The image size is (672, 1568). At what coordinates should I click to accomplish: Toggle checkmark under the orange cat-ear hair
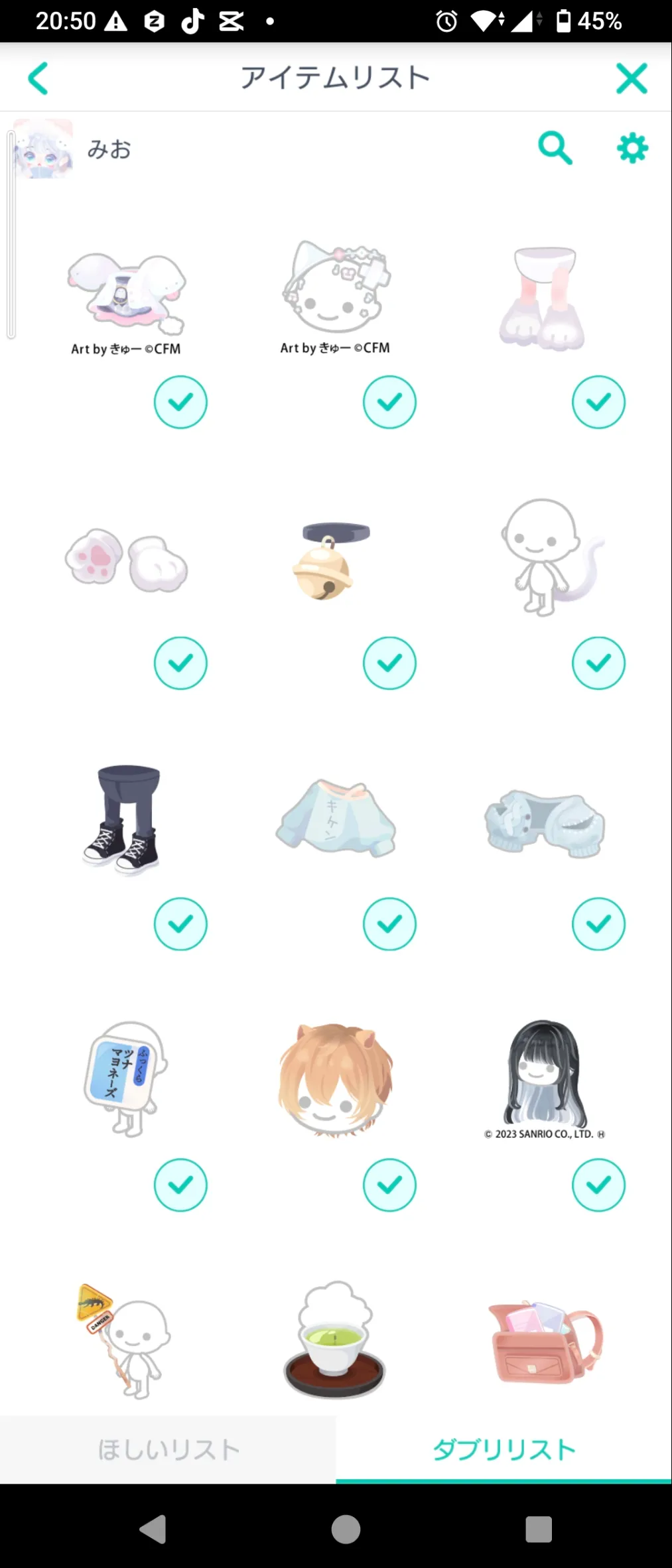coord(389,1185)
